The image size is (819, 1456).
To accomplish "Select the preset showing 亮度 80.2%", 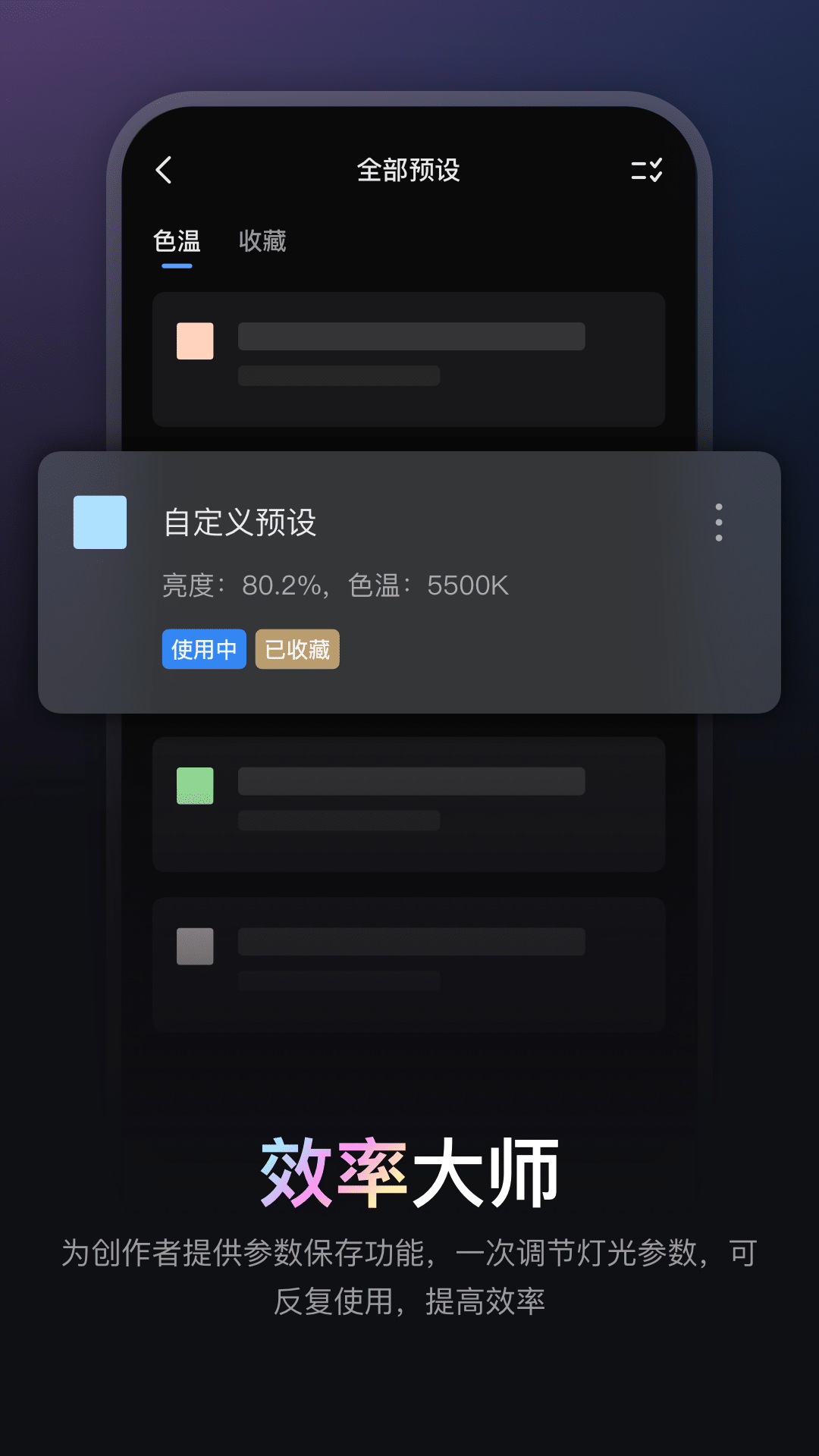I will pos(409,584).
